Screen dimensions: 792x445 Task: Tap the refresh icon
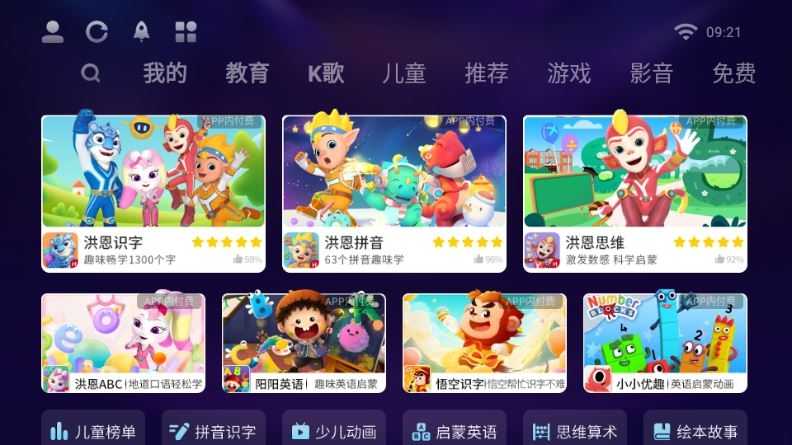coord(97,32)
